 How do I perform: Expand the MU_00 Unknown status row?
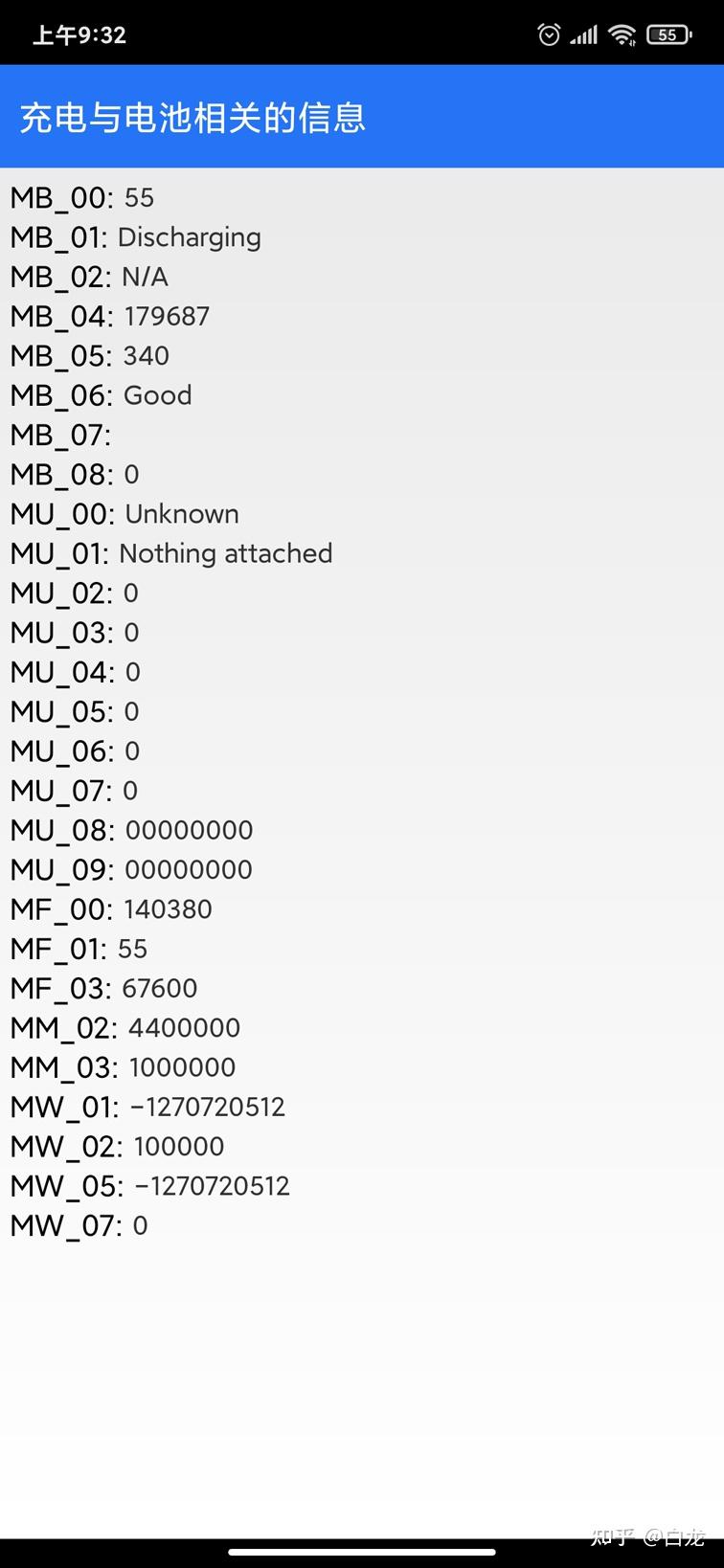click(x=124, y=514)
